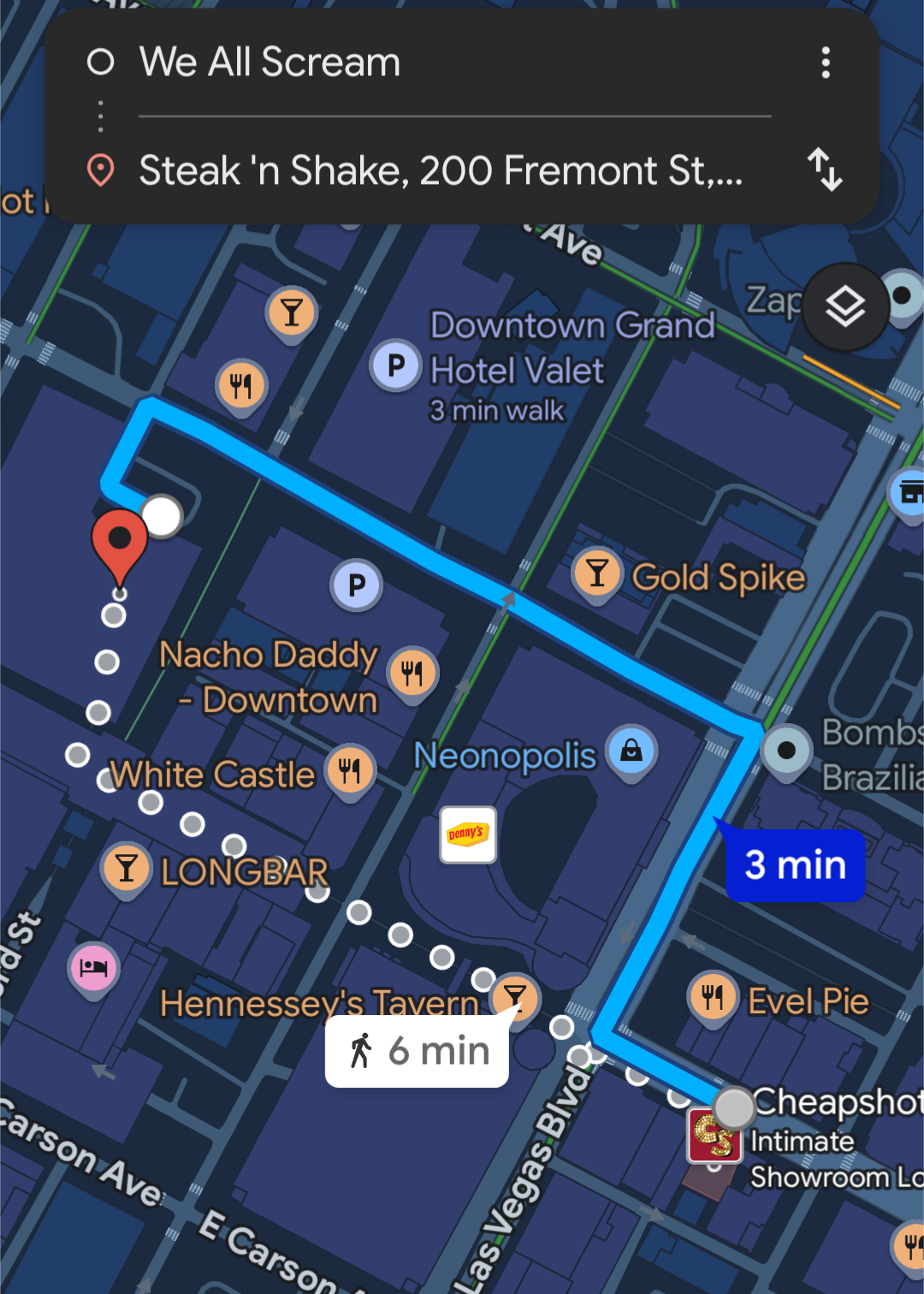
Task: Tap Downtown Grand Hotel Valet parking marker
Action: (x=395, y=365)
